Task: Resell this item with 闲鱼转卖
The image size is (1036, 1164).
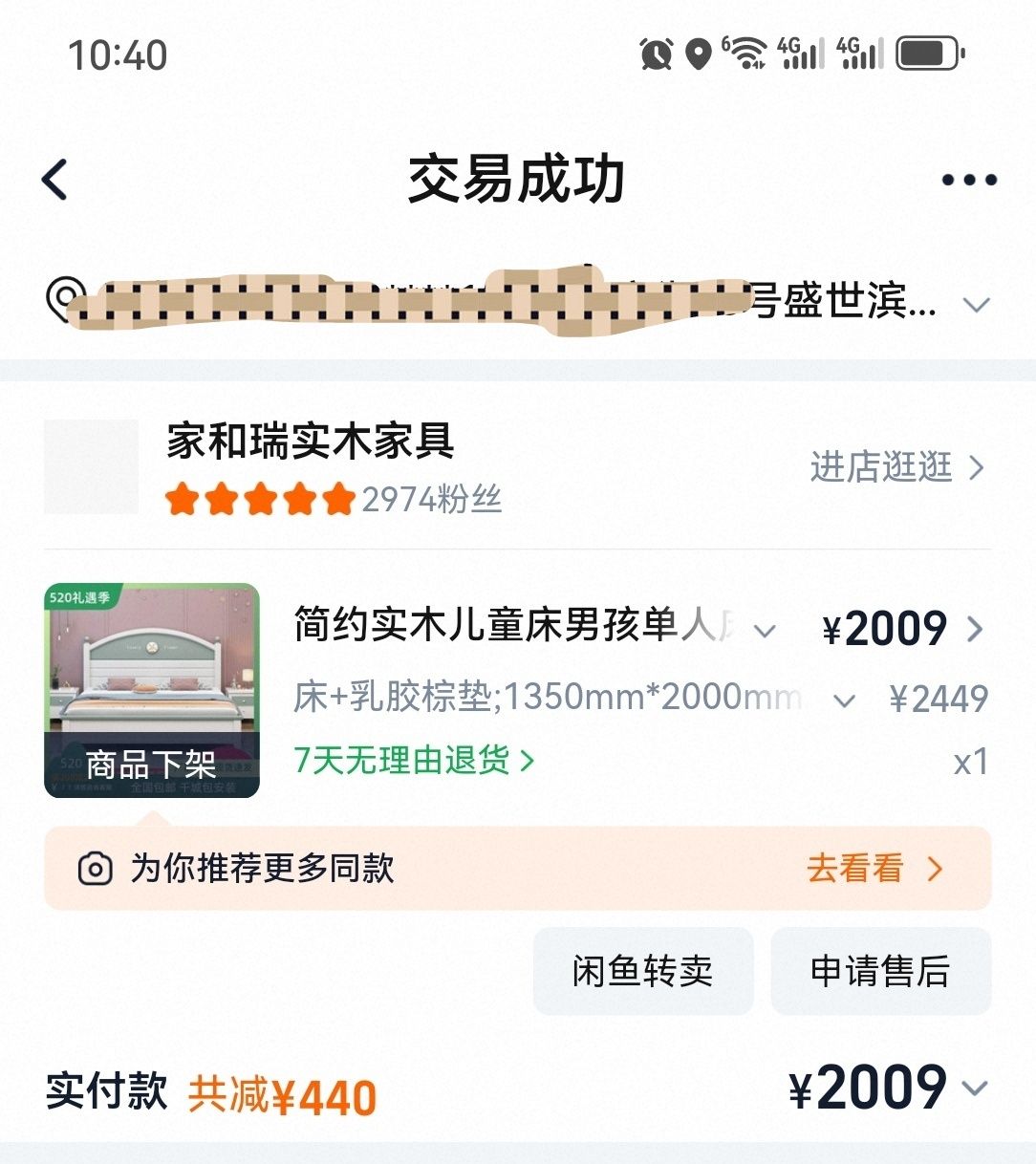Action: click(x=643, y=971)
